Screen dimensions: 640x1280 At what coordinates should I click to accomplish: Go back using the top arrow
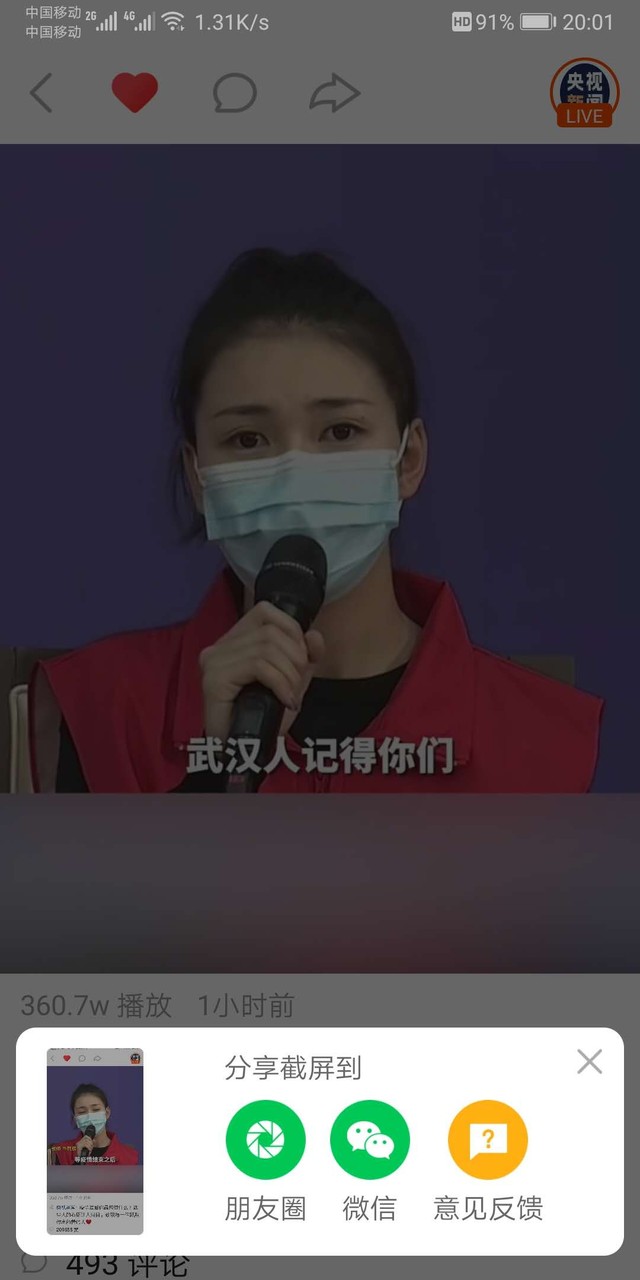pyautogui.click(x=41, y=93)
